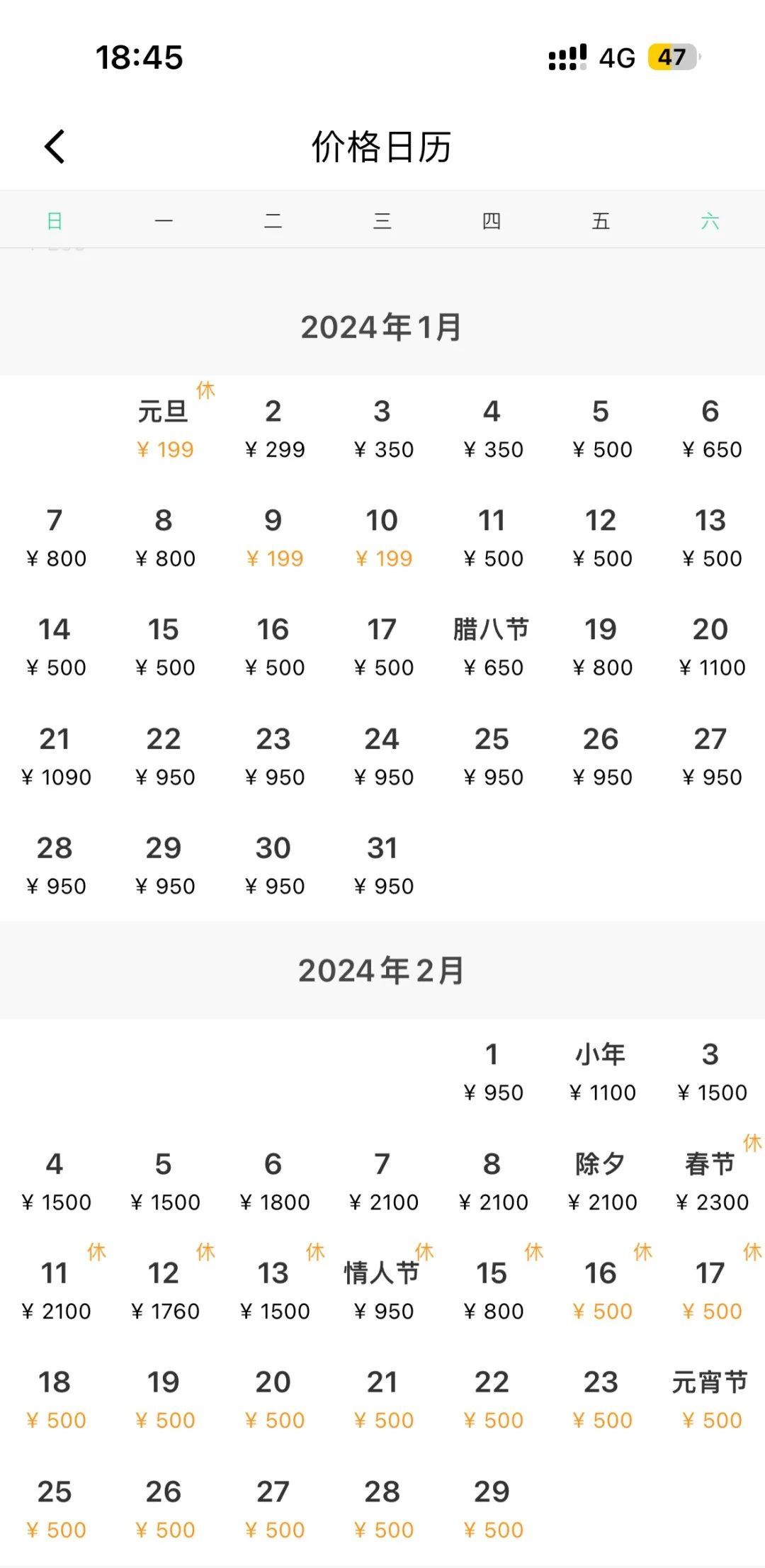Pick January 31 at ¥950
This screenshot has height=1568, width=765.
382,865
